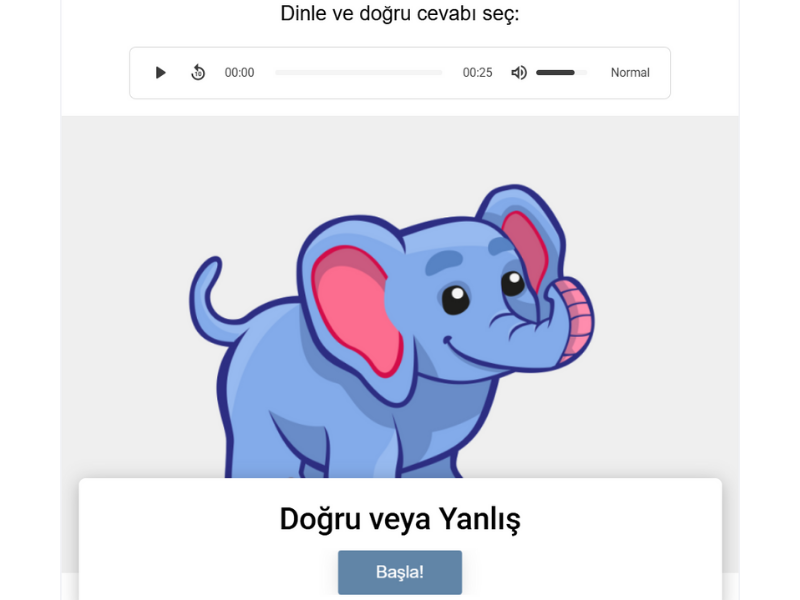This screenshot has width=800, height=600.
Task: Start the quiz with Başla!
Action: point(400,572)
